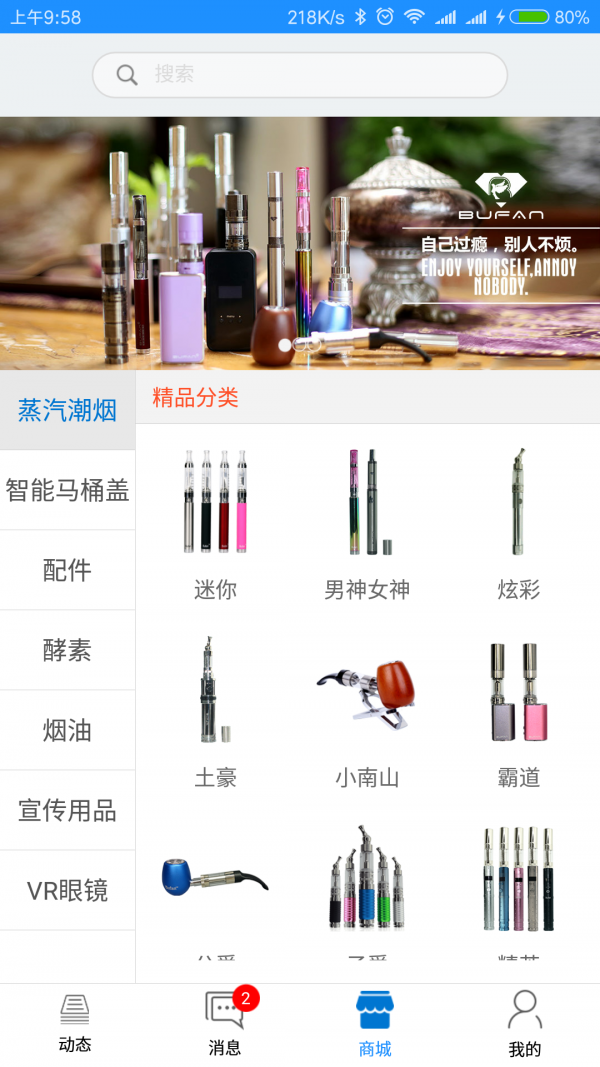Viewport: 600px width, 1067px height.
Task: Open the 配件 category
Action: (67, 570)
